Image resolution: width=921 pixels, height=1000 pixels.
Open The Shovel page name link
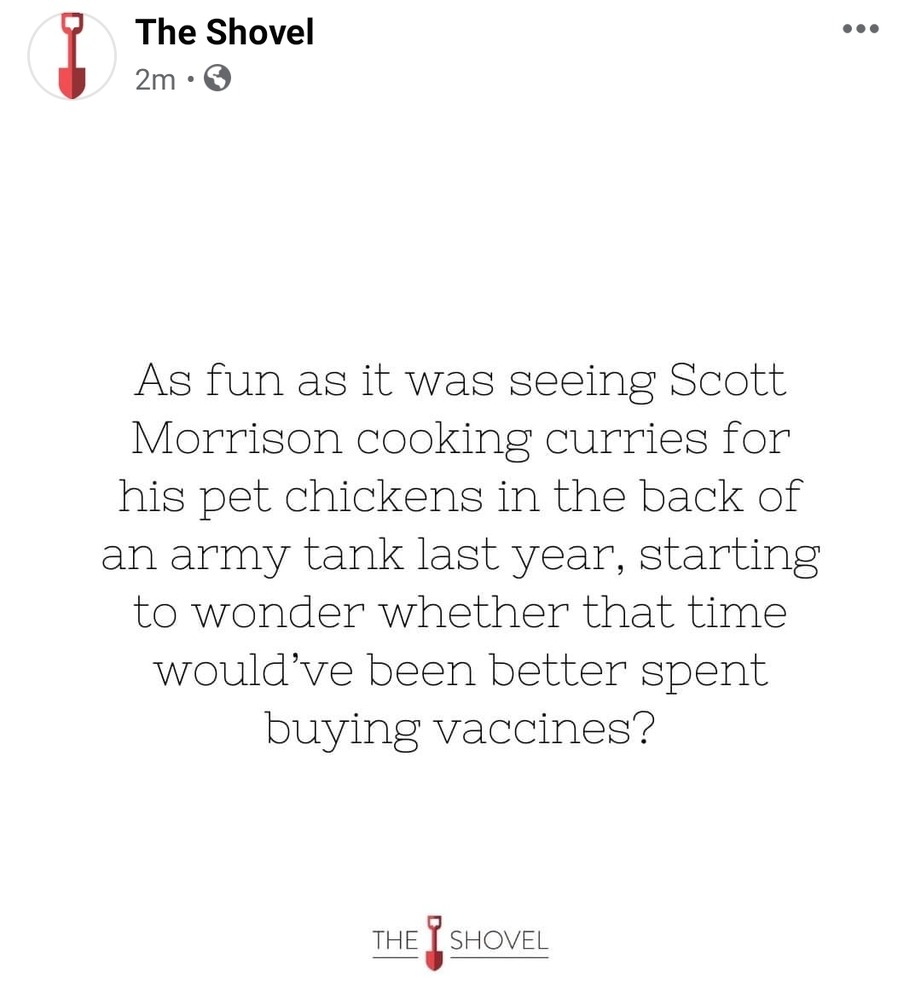coord(225,32)
